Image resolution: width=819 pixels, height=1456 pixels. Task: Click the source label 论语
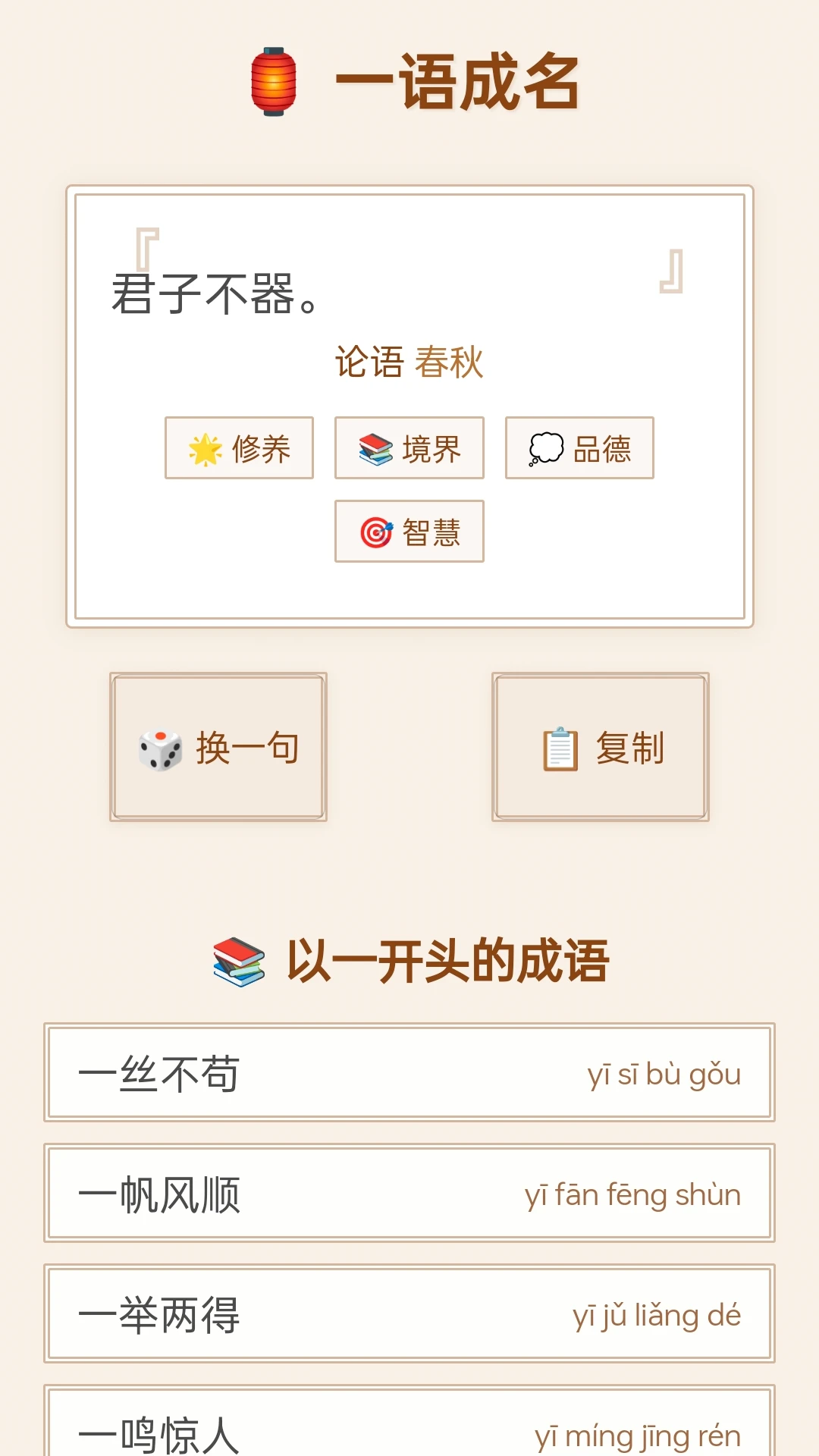[371, 362]
